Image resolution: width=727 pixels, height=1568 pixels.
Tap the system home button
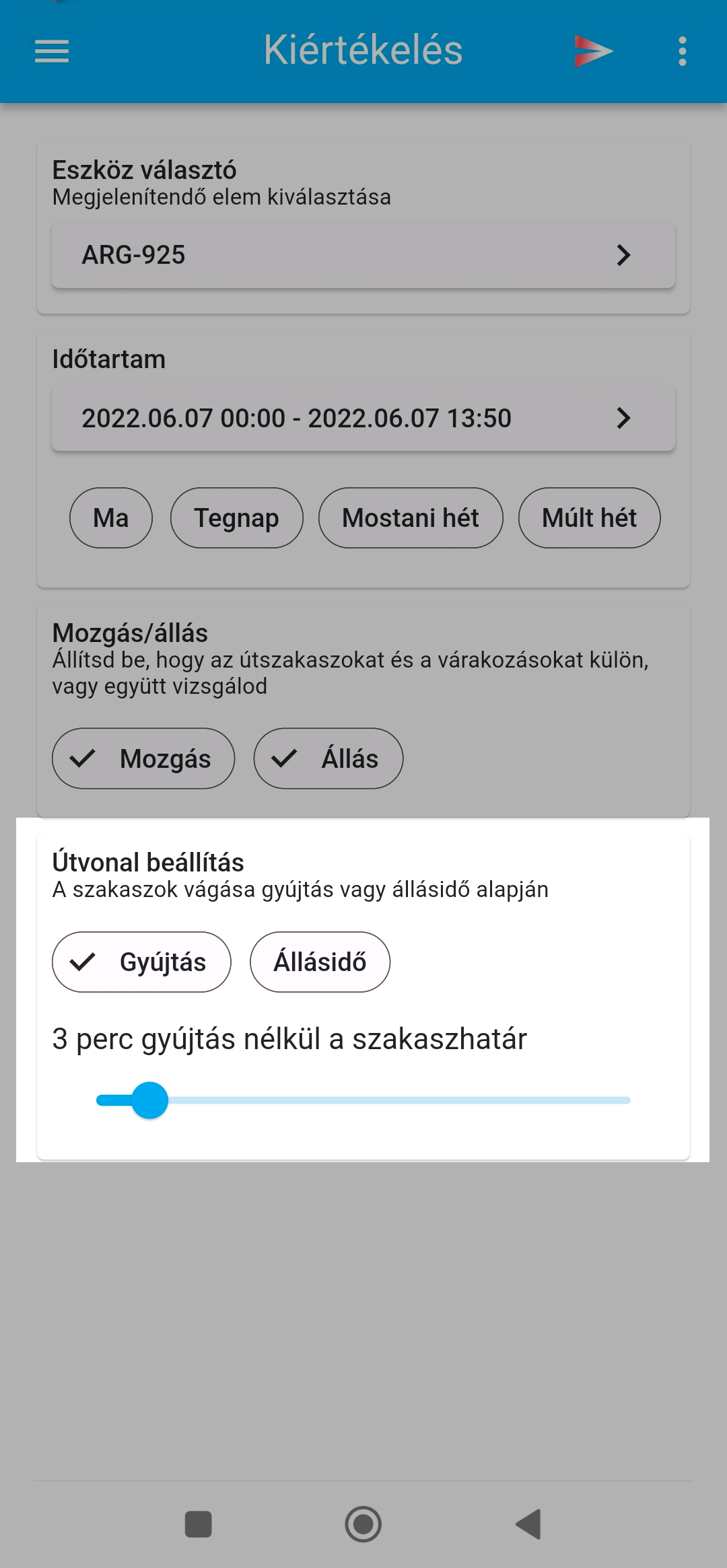click(x=363, y=1524)
